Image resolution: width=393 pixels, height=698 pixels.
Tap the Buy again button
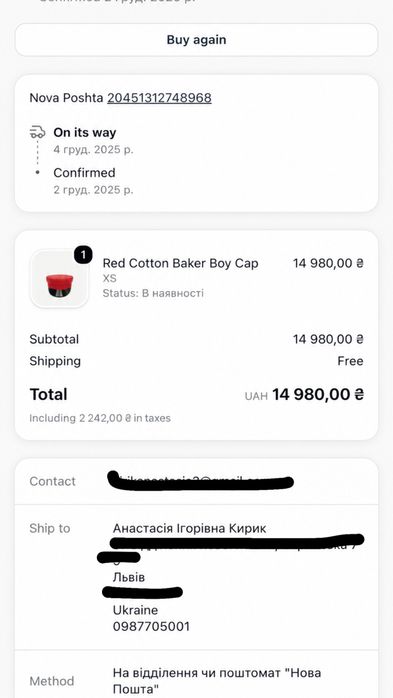(196, 40)
